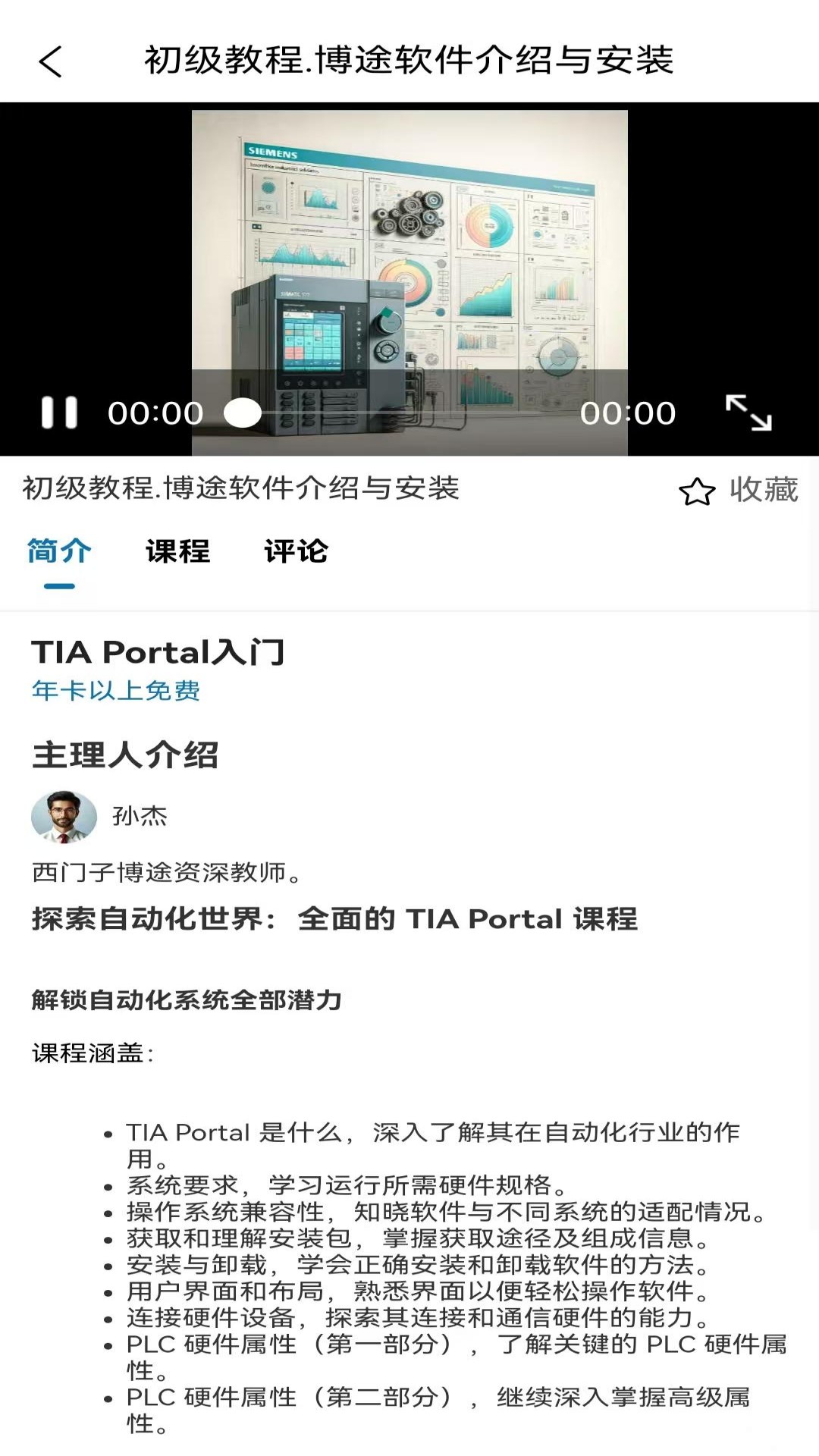Select the 简介 introduction tab

click(x=58, y=552)
